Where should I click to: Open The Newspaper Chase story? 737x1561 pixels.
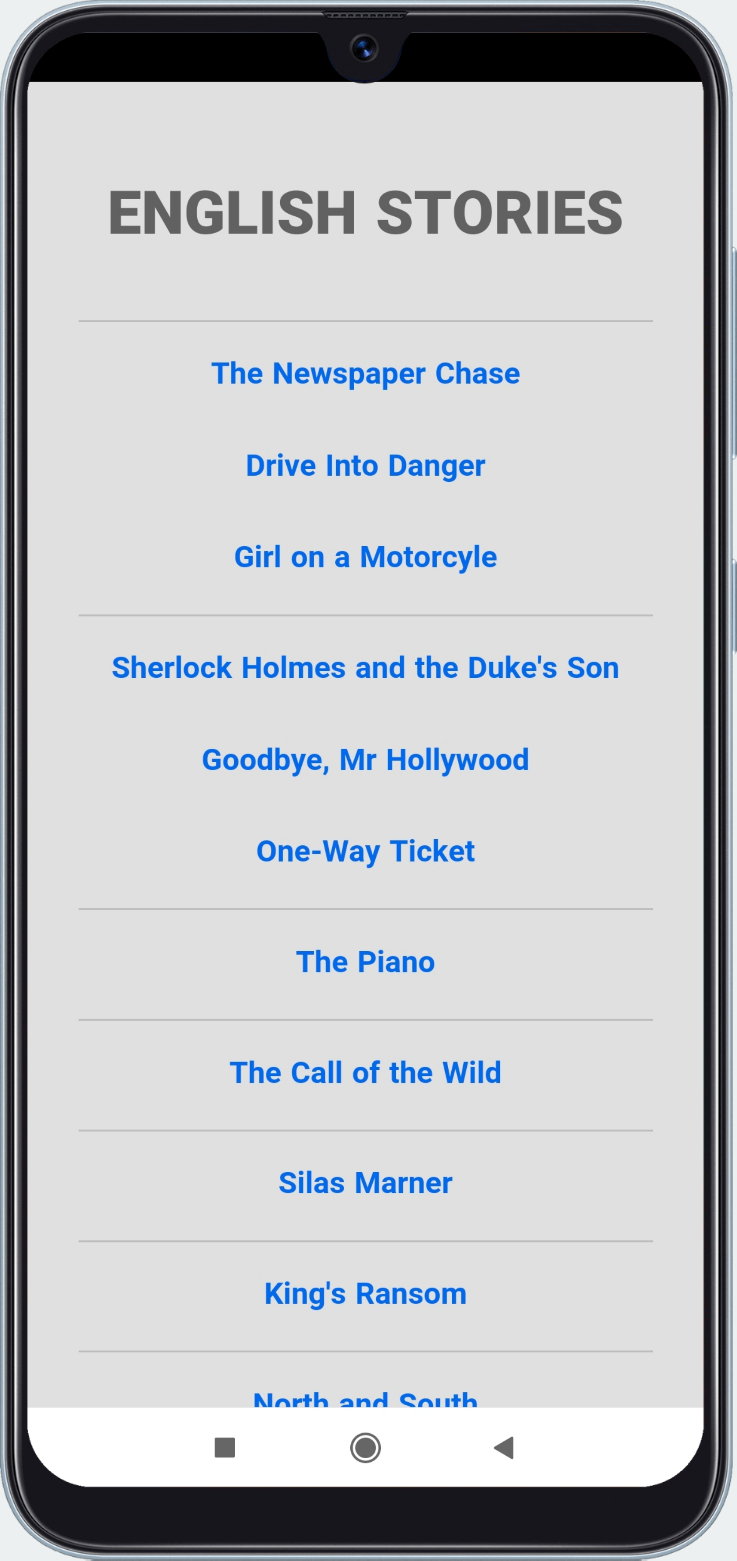coord(365,374)
